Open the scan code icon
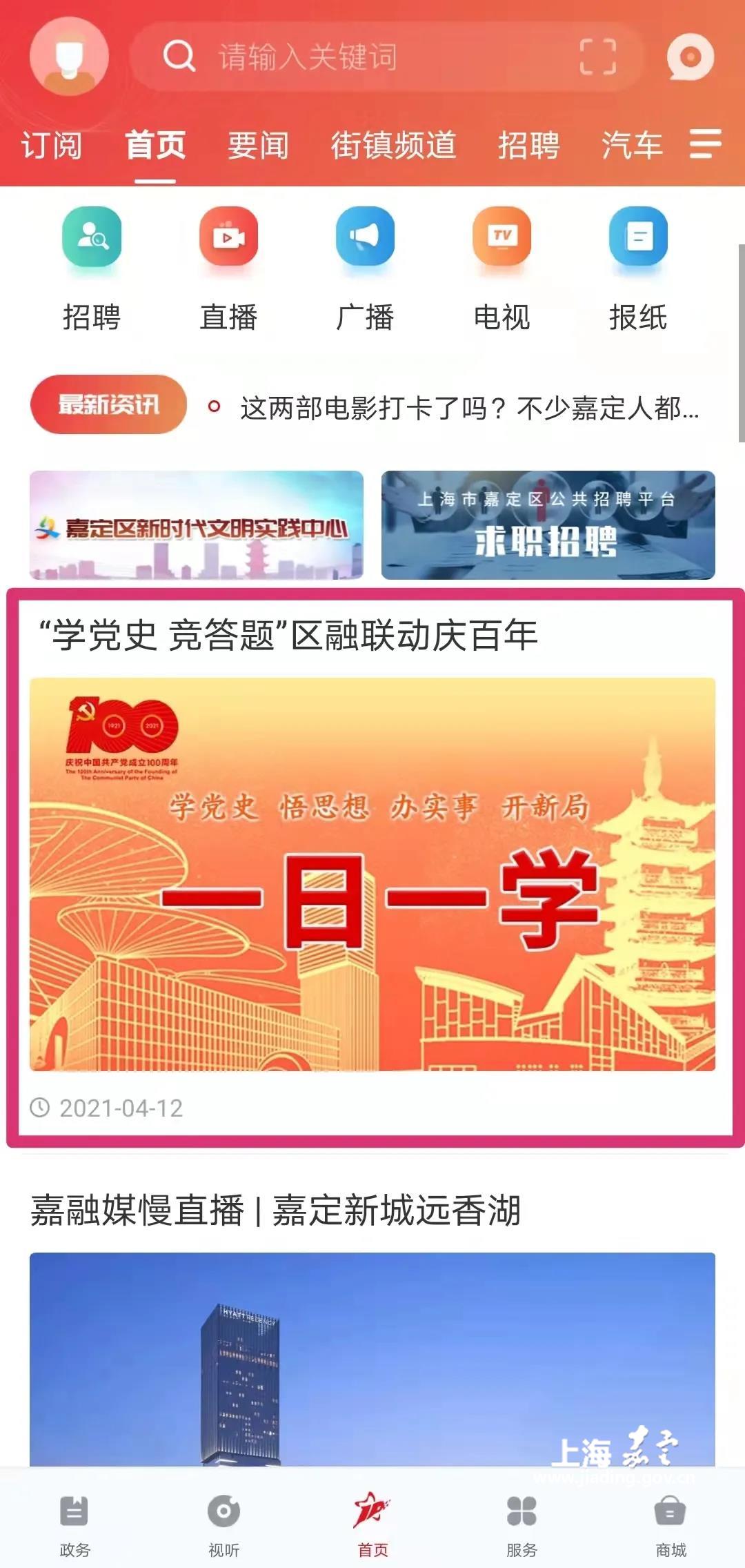This screenshot has width=745, height=1568. pos(597,57)
